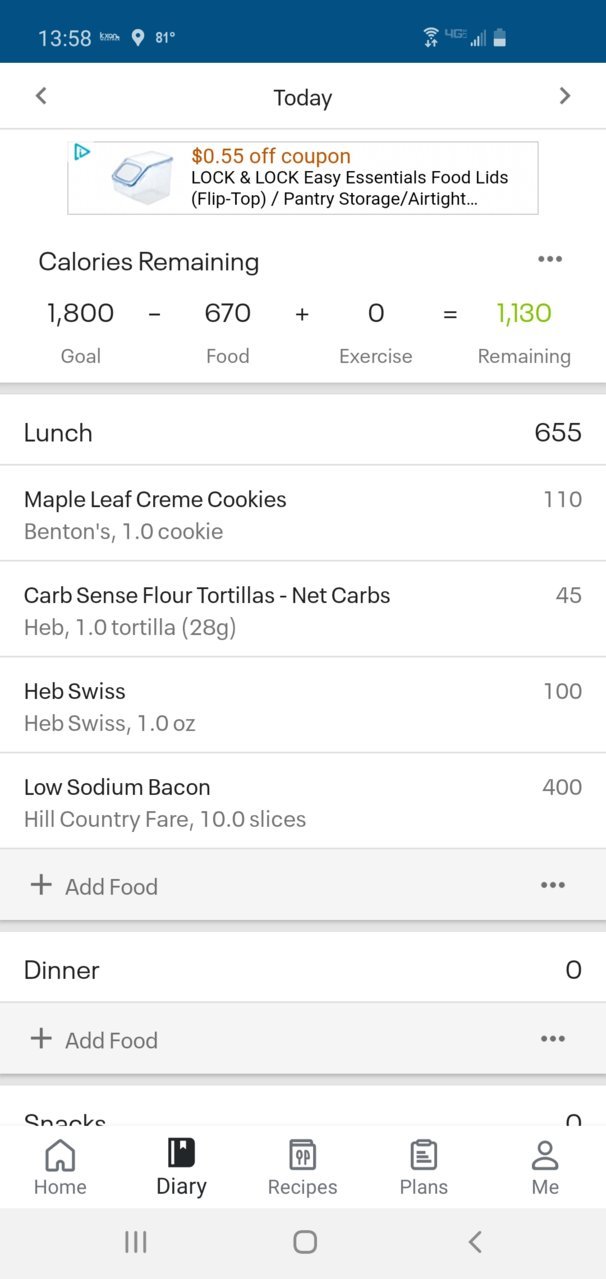Screen dimensions: 606x1279
Task: Add food to Dinner
Action: point(94,1039)
